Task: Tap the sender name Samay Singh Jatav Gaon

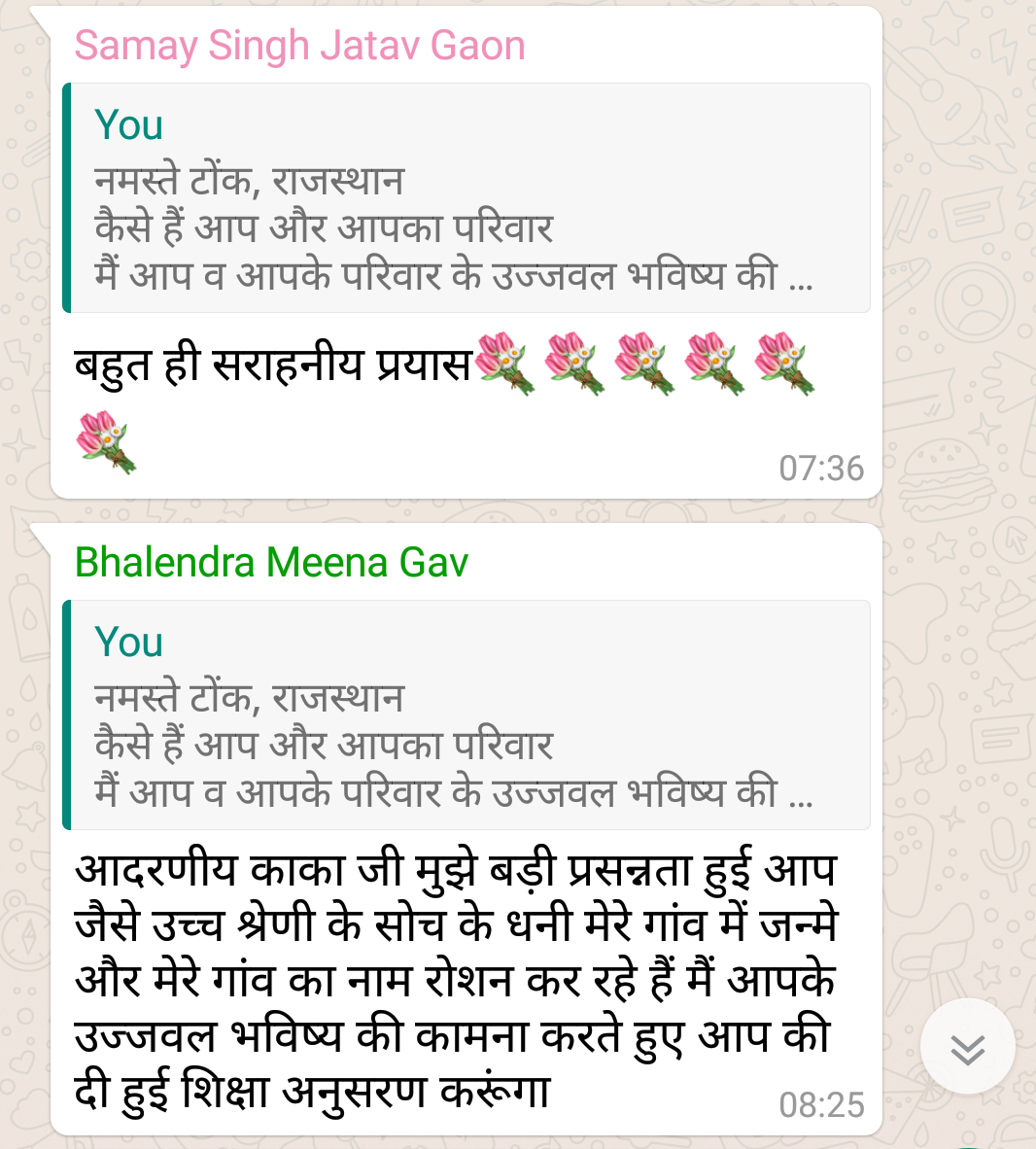Action: point(299,46)
